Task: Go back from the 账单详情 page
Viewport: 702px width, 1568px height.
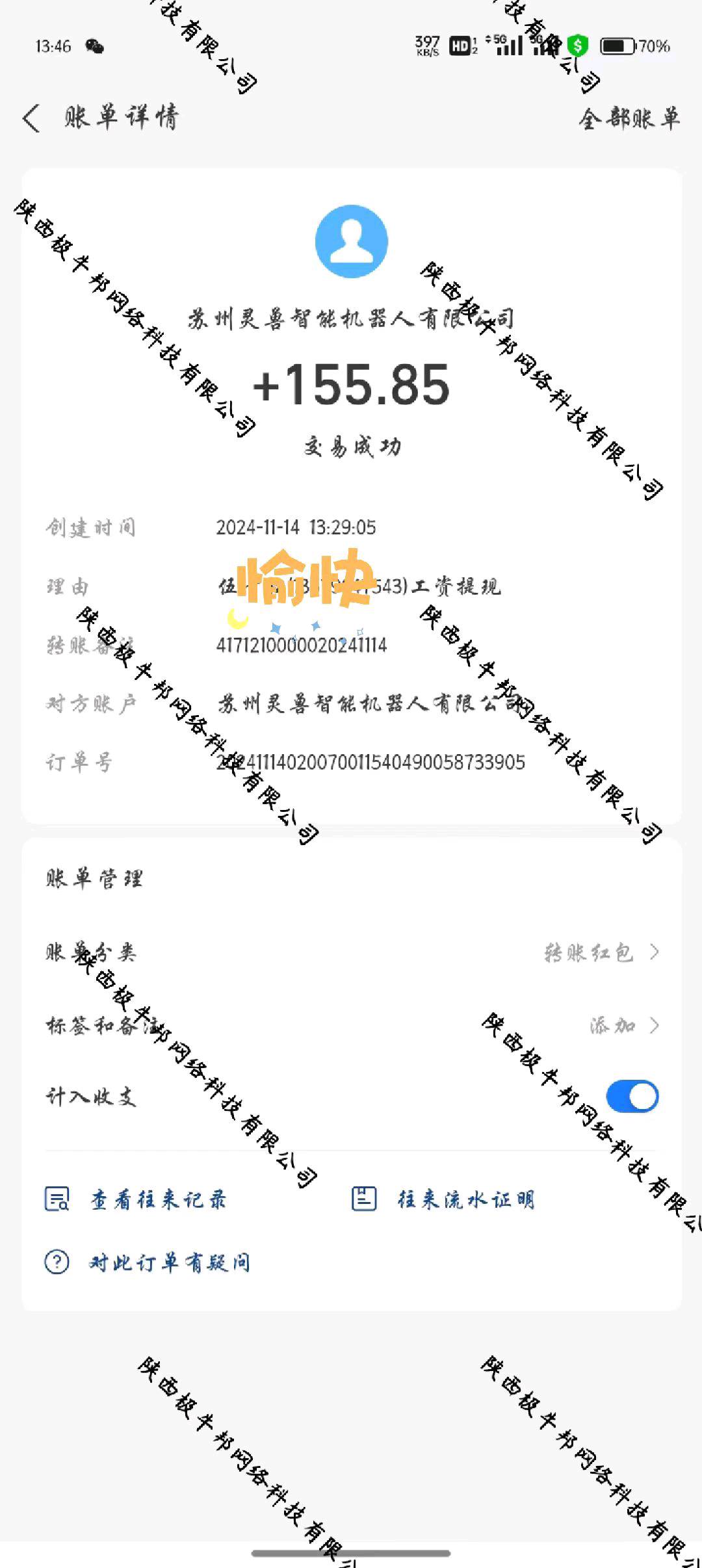Action: click(31, 118)
